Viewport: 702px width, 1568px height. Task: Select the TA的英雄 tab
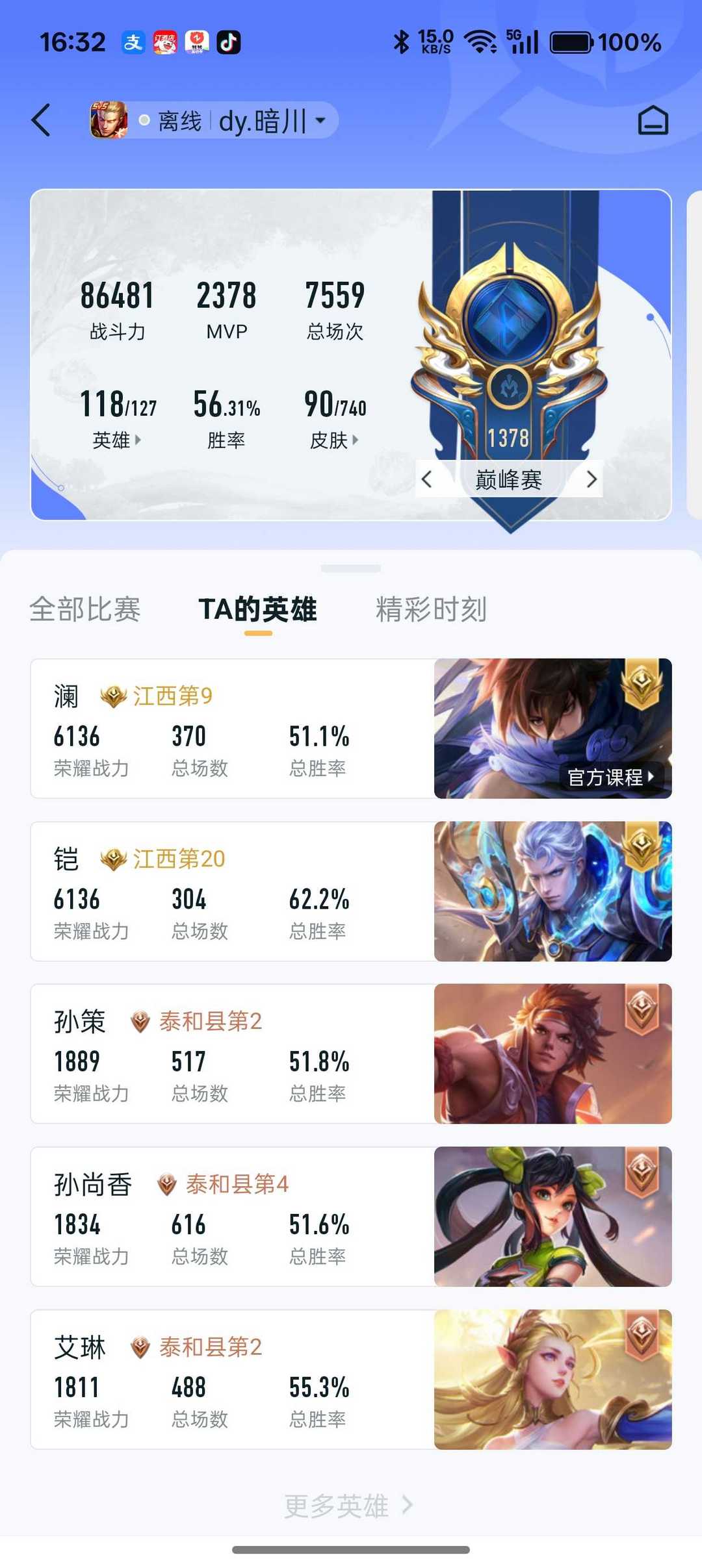coord(258,609)
